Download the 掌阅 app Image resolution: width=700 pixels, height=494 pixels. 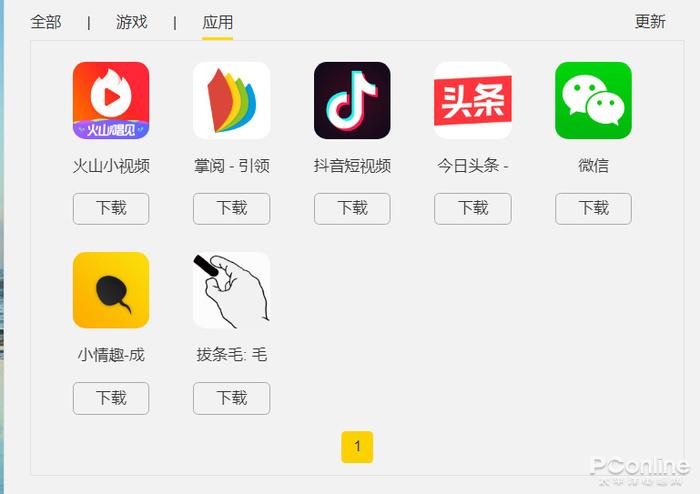coord(231,208)
